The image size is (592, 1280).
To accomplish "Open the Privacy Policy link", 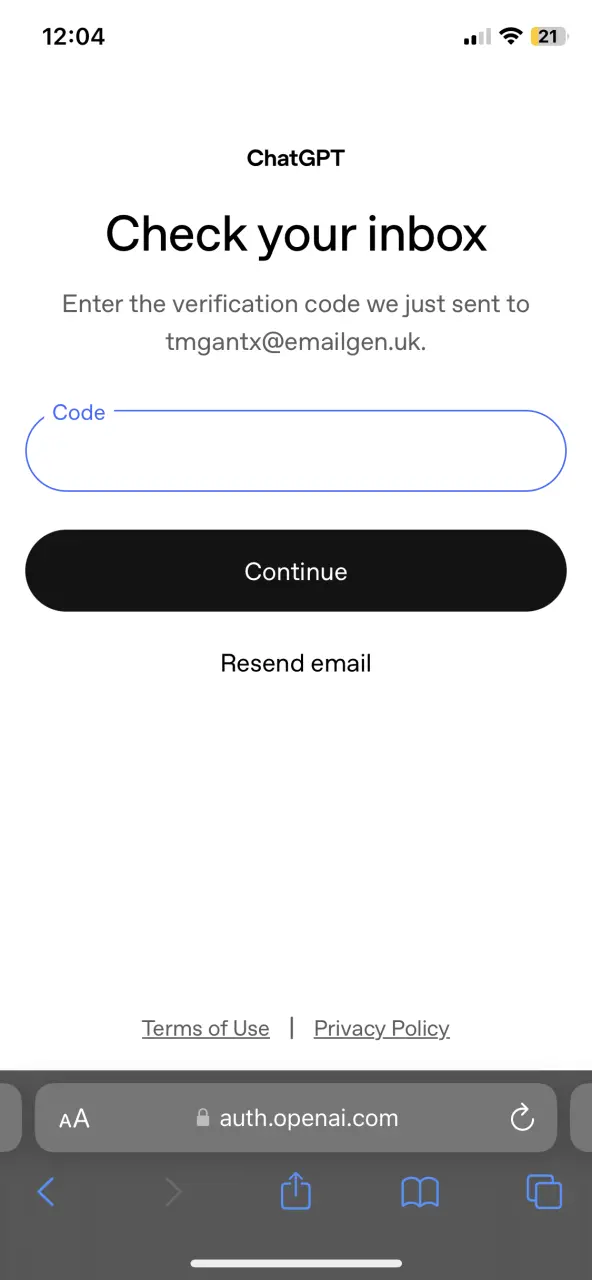I will click(382, 1028).
